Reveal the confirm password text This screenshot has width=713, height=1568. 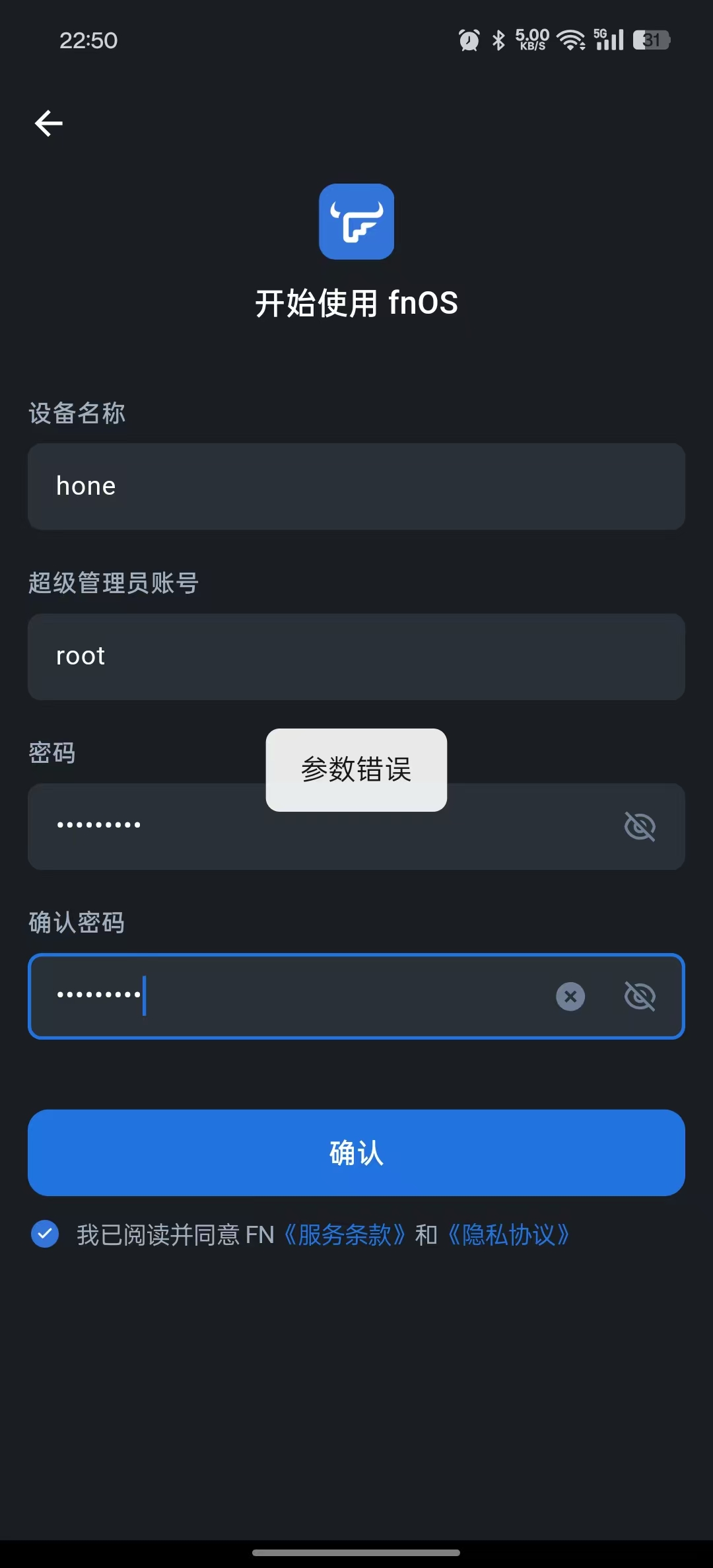(639, 996)
